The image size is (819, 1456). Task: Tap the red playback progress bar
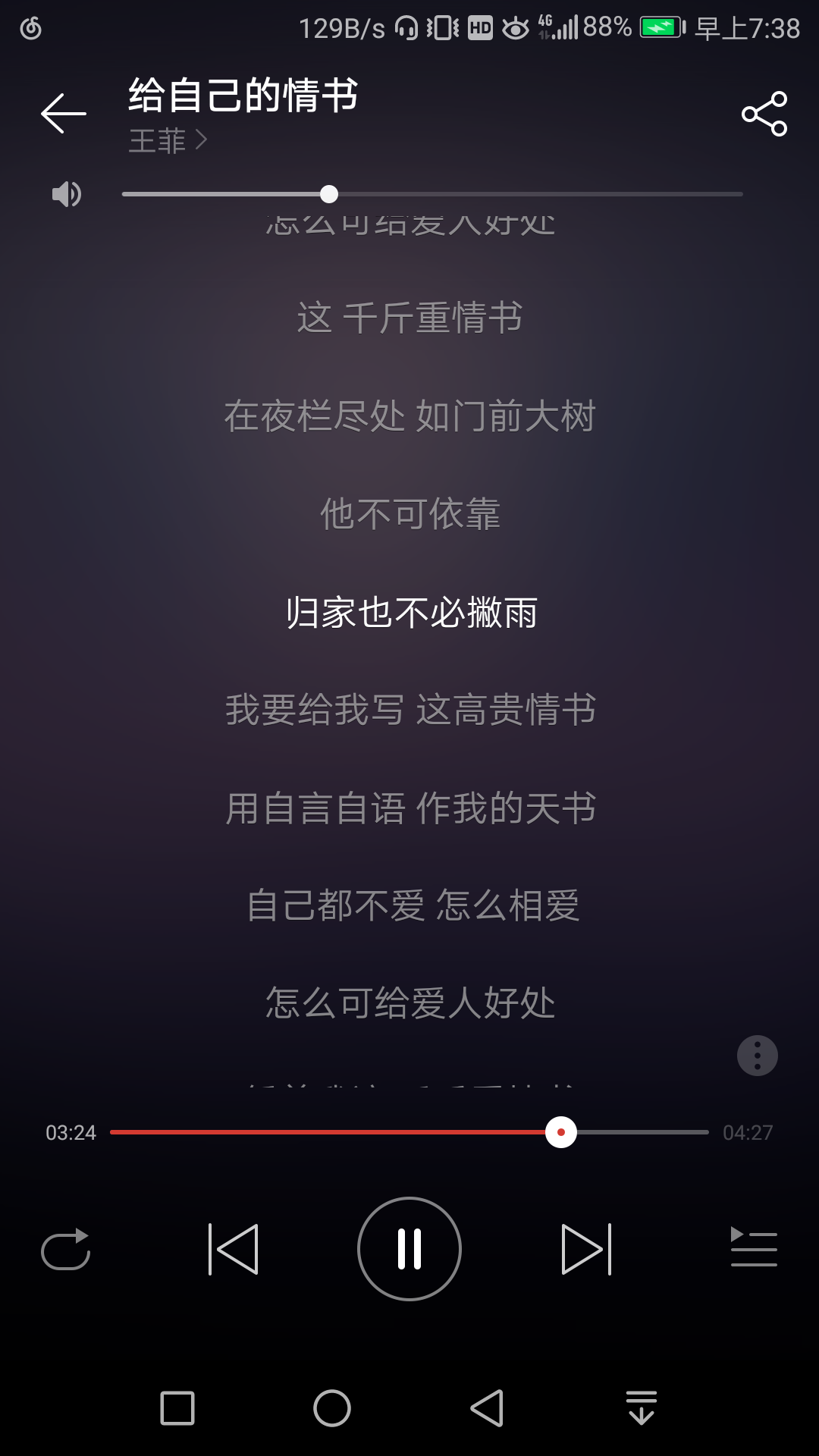point(326,1132)
